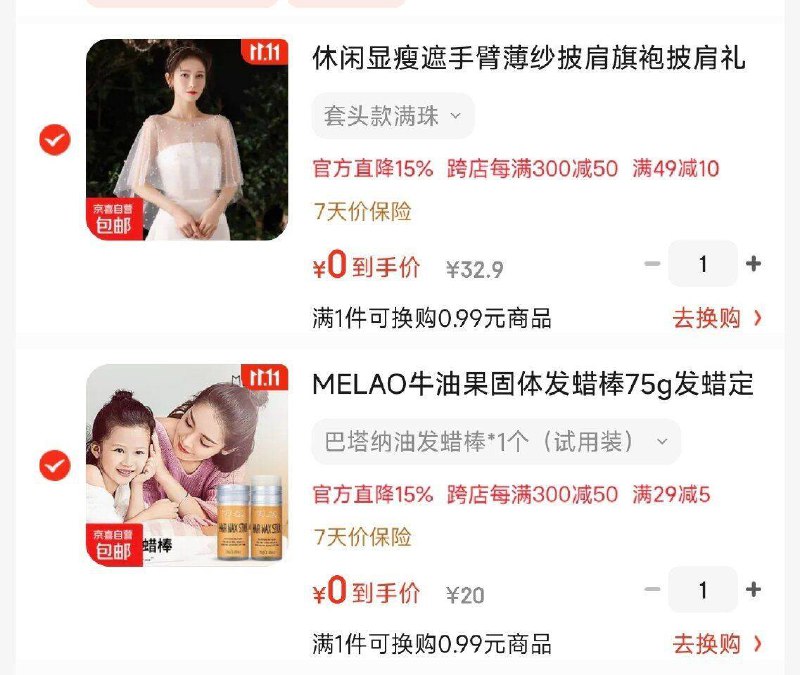Open MELAO牛油果固体发蜡棒 product title
The height and width of the screenshot is (675, 800).
click(x=533, y=384)
